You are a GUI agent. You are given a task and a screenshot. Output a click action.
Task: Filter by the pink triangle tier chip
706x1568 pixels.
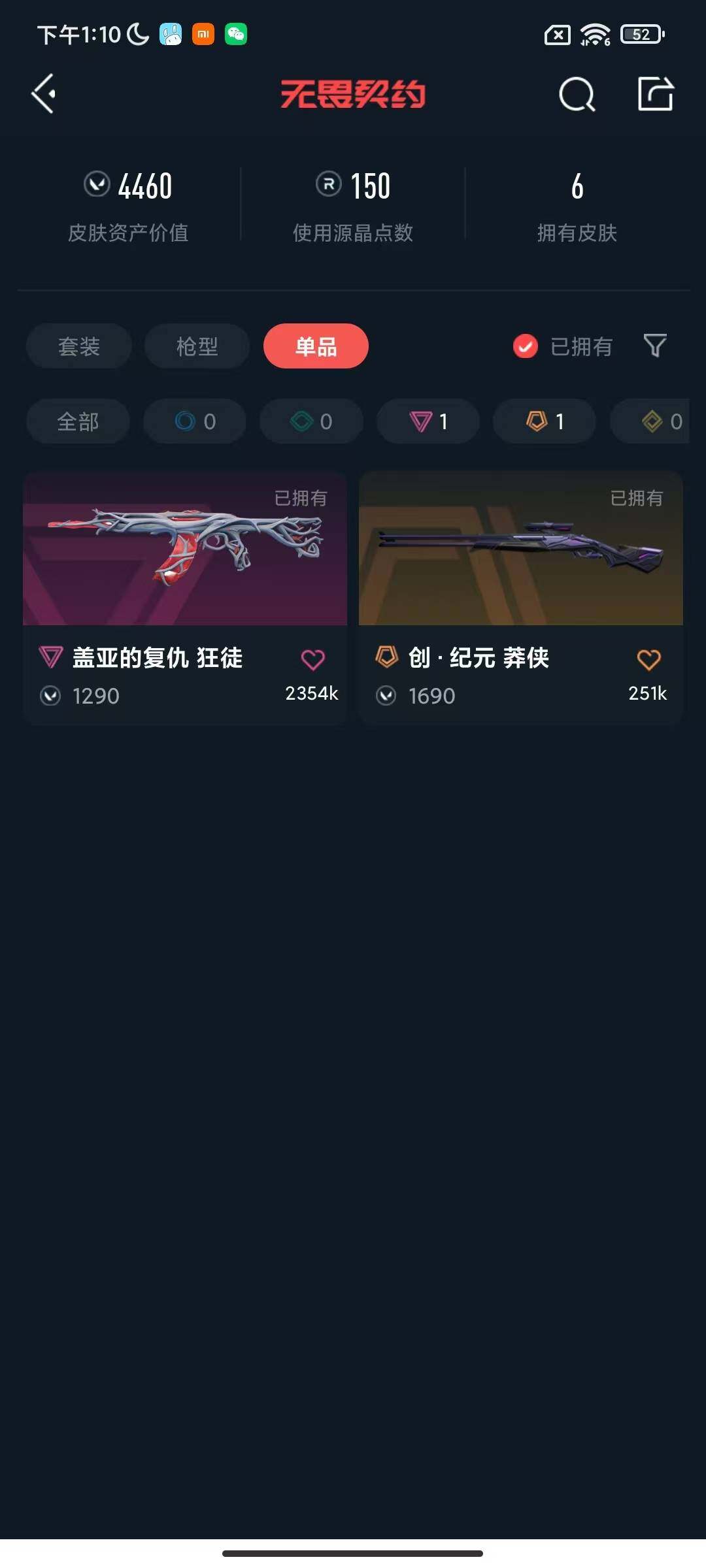tap(428, 421)
